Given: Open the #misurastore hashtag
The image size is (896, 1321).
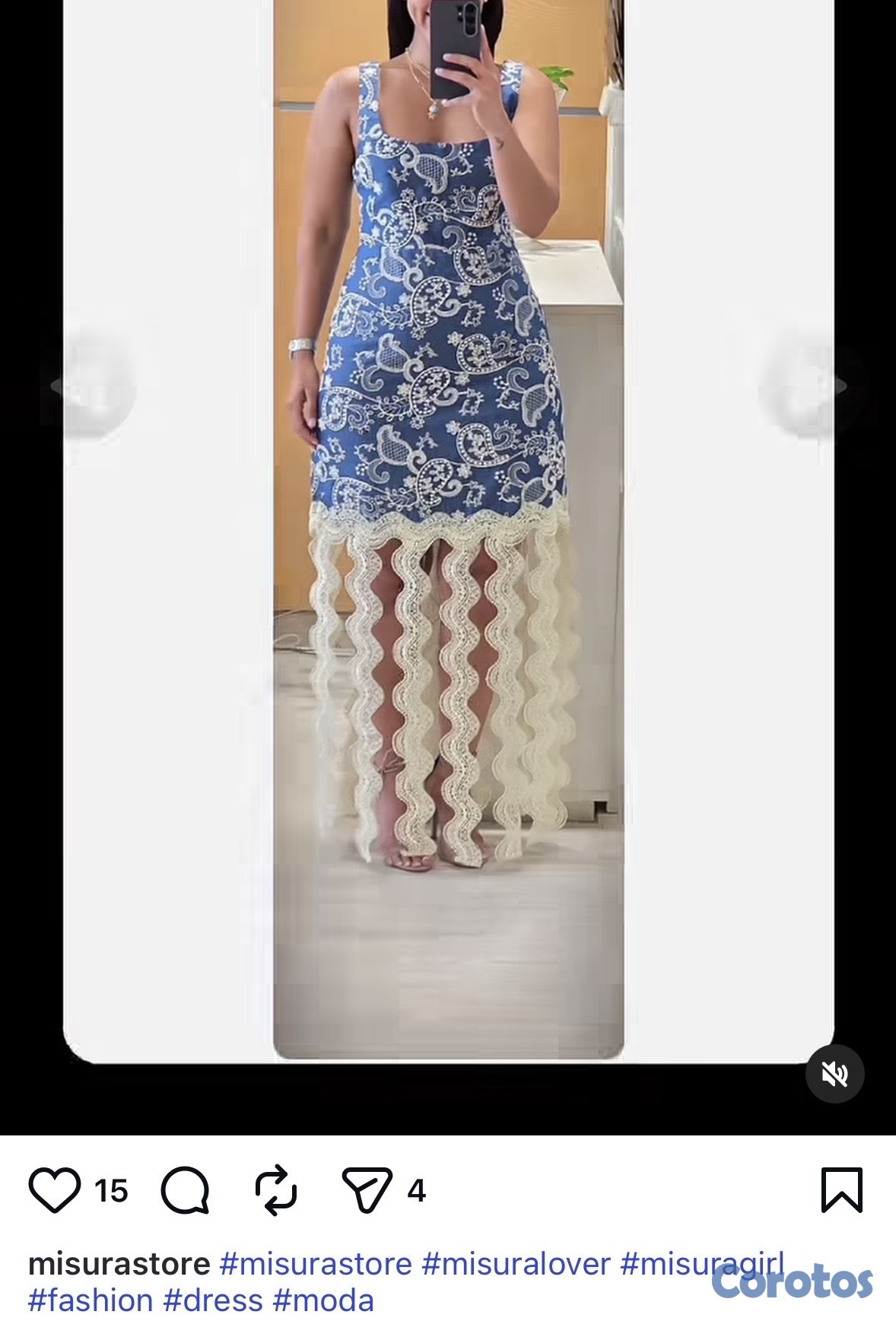Looking at the screenshot, I should 316,1264.
